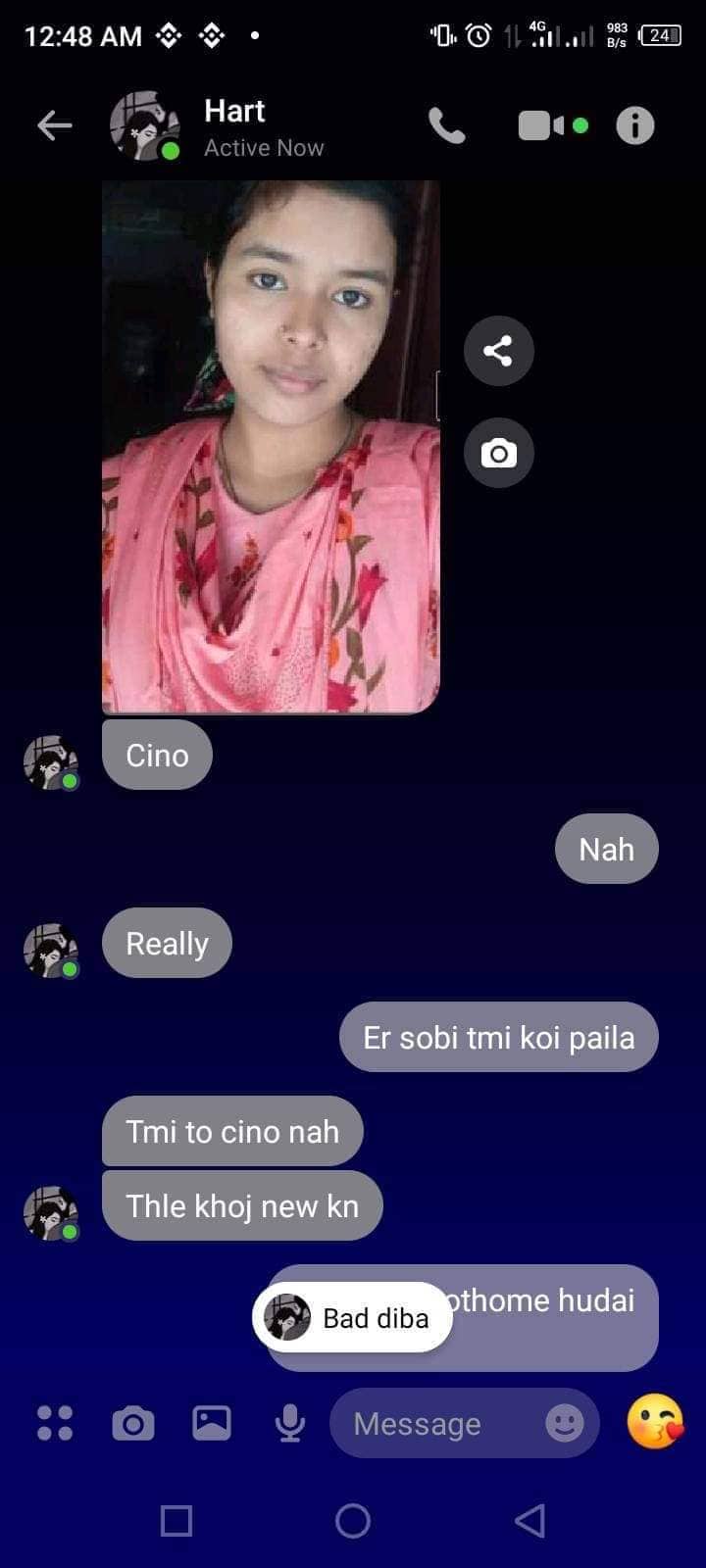The image size is (706, 1568).
Task: Share the received photo
Action: pyautogui.click(x=498, y=351)
